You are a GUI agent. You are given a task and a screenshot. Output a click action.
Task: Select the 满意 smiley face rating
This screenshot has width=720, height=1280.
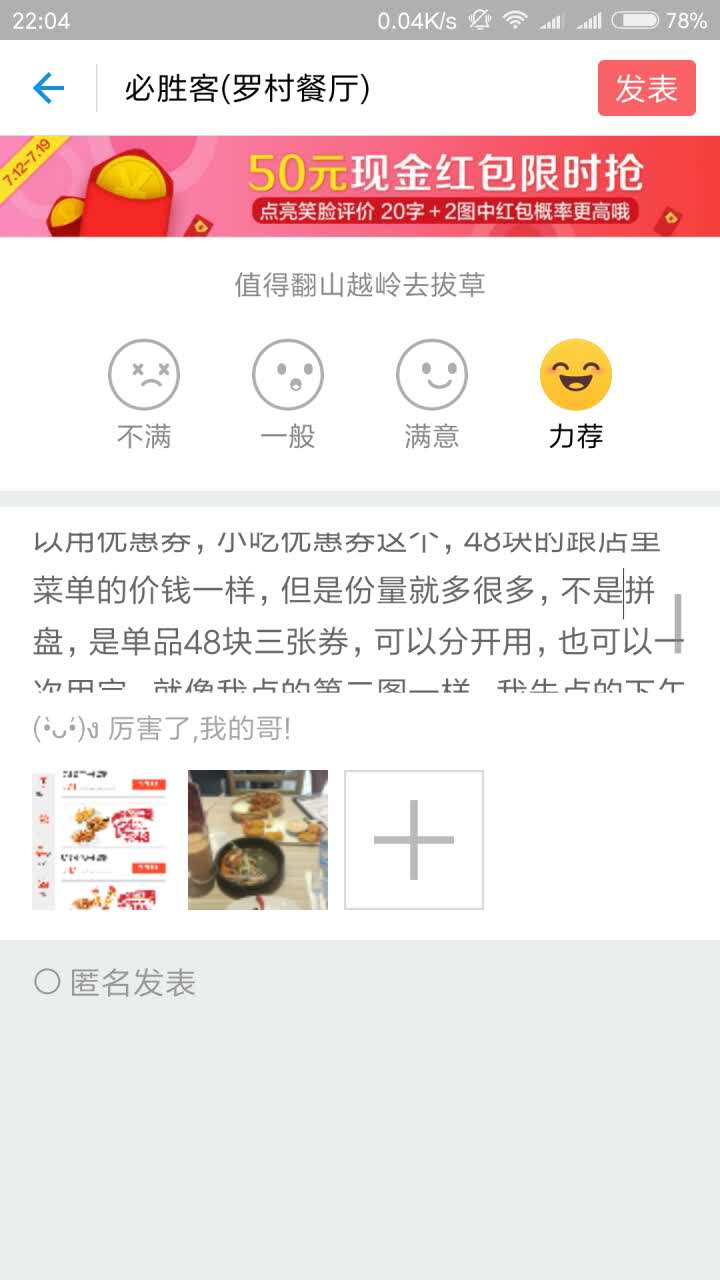tap(432, 376)
